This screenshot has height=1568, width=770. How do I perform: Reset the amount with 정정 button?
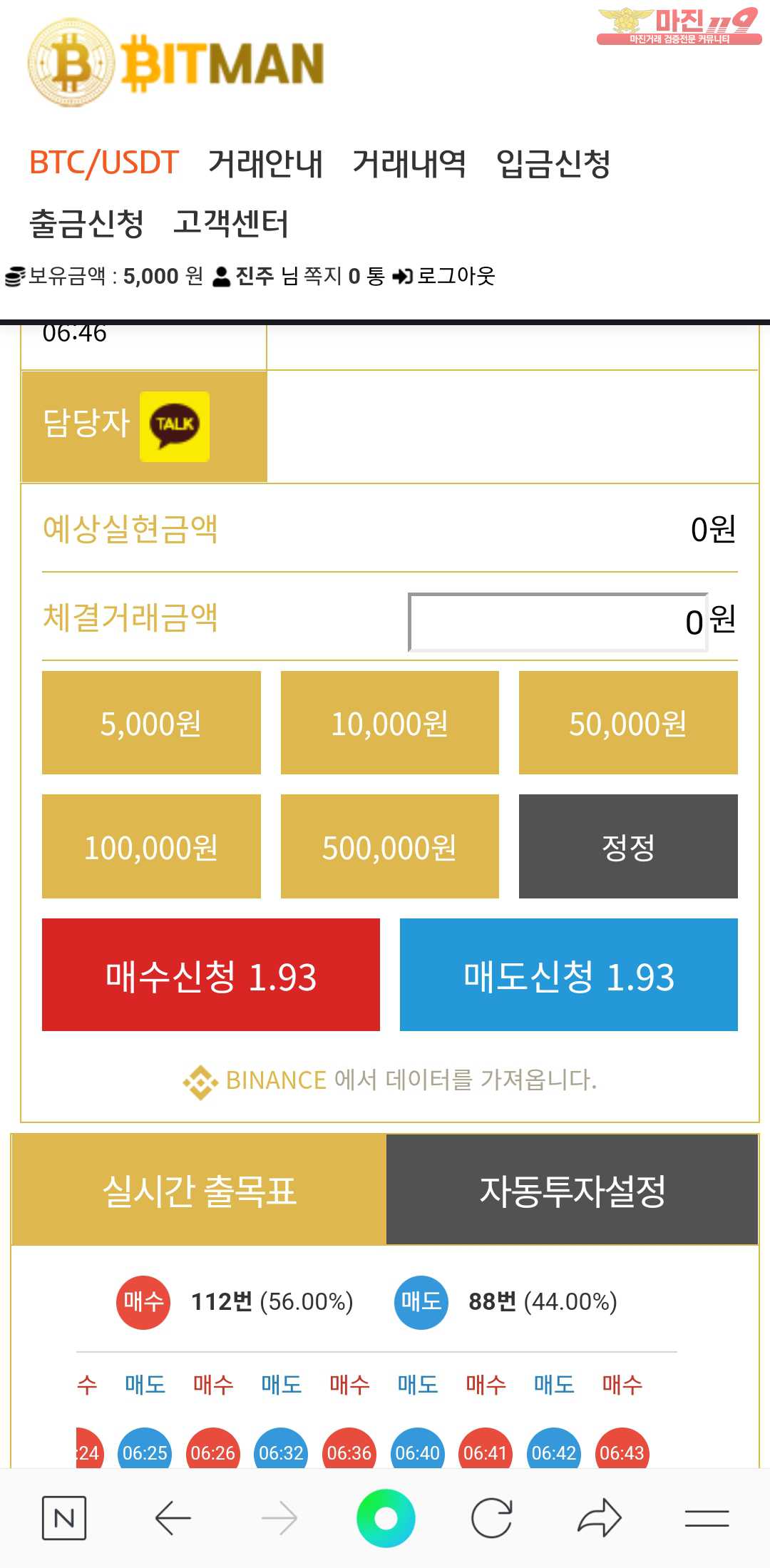click(627, 846)
